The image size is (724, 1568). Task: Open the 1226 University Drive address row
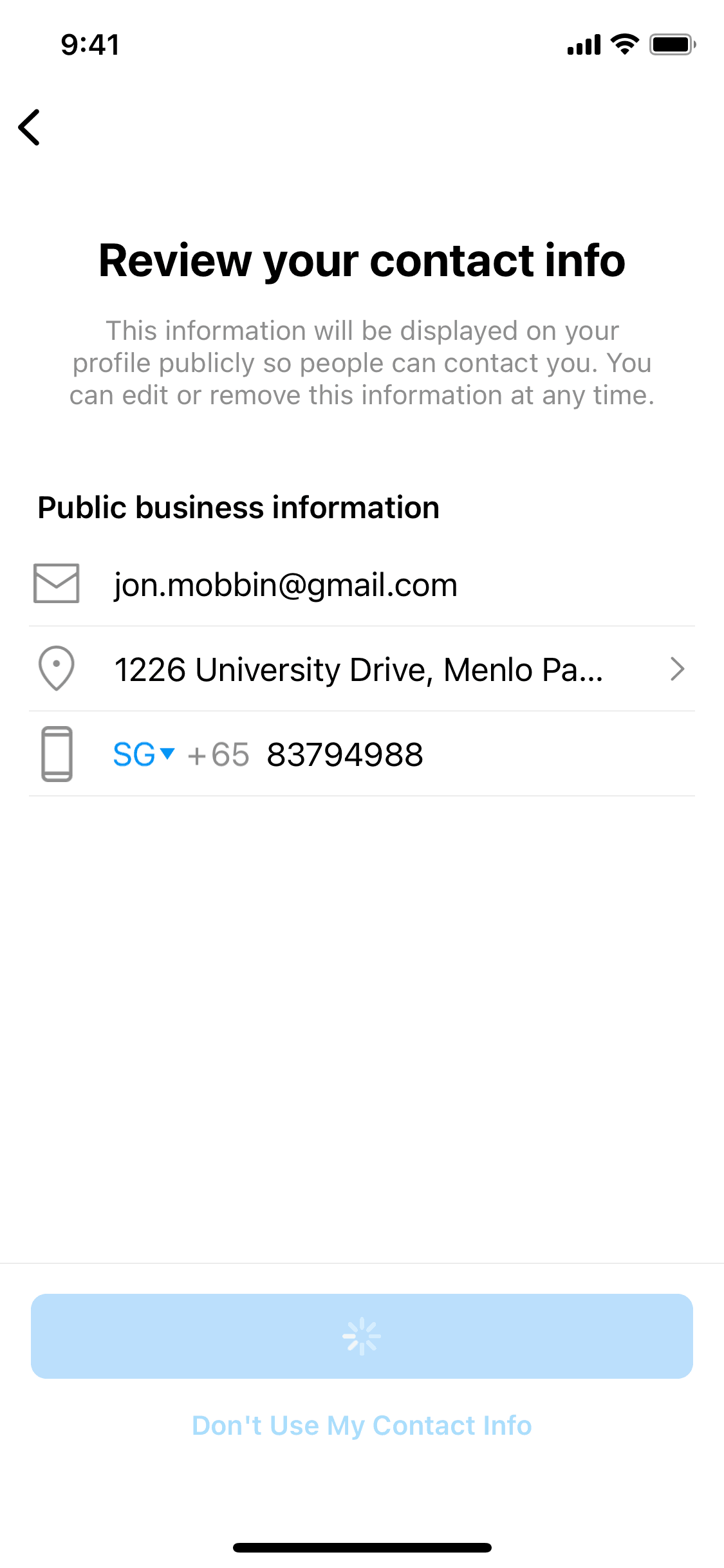(x=360, y=669)
